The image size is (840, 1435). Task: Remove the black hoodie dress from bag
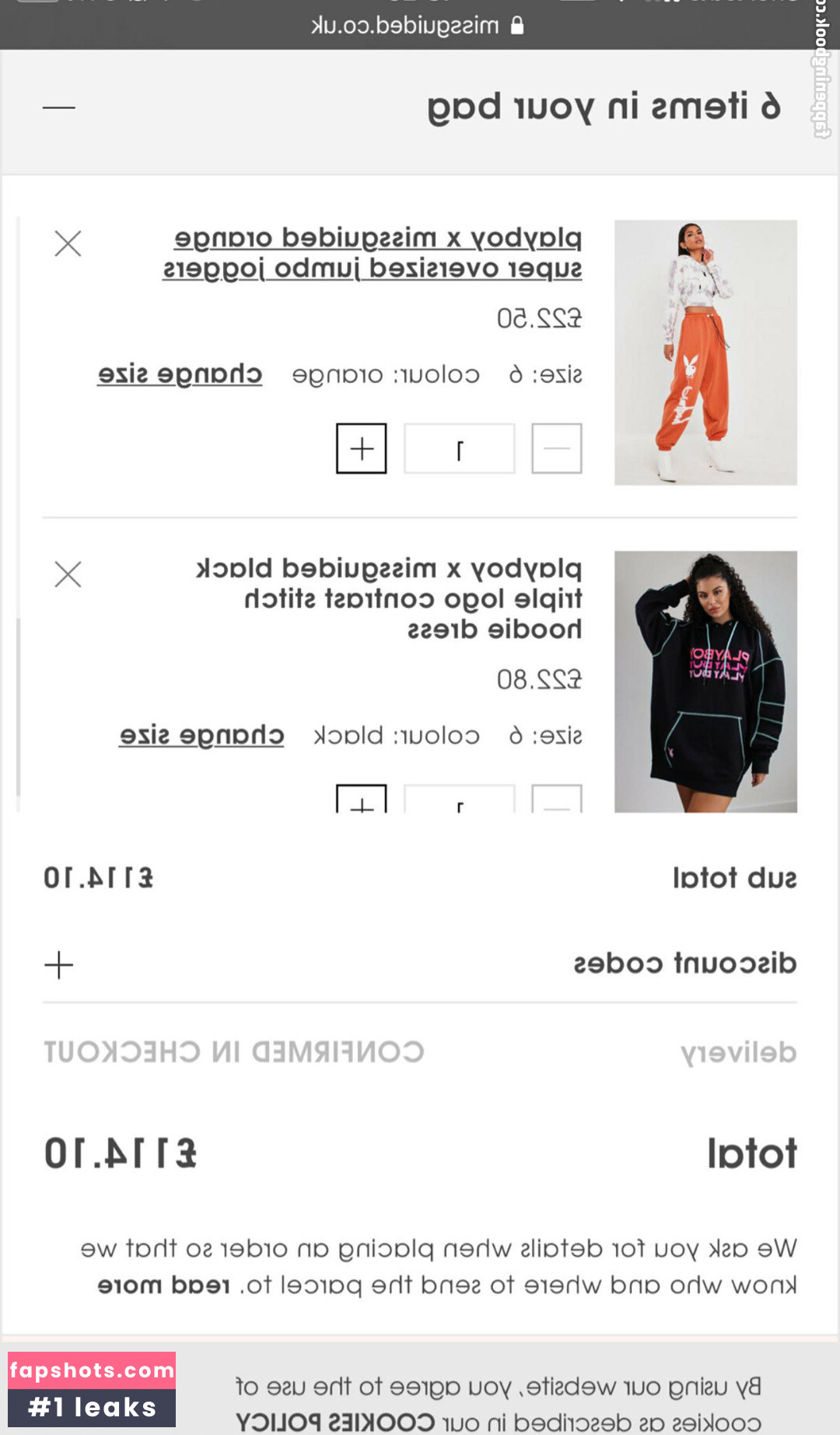point(68,575)
